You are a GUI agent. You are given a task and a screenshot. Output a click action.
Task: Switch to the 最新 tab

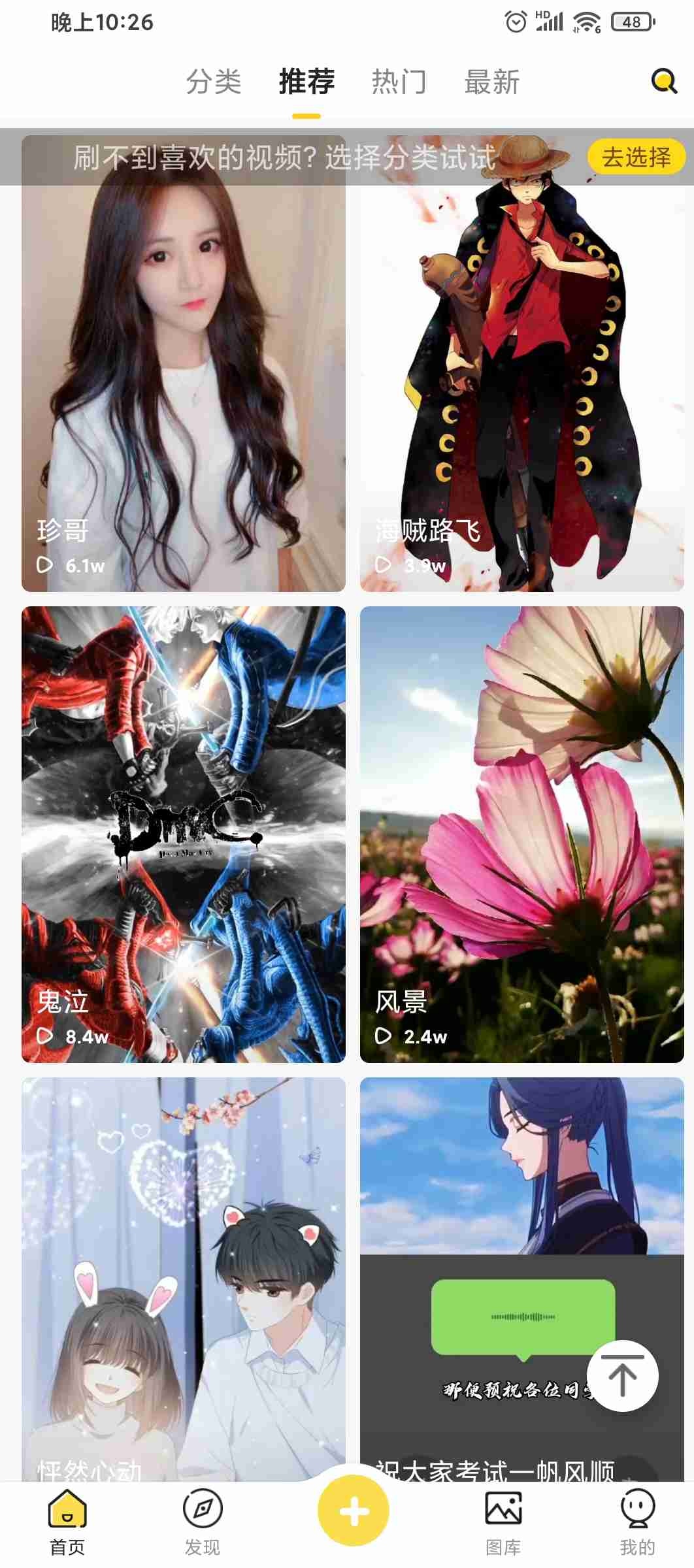coord(491,82)
